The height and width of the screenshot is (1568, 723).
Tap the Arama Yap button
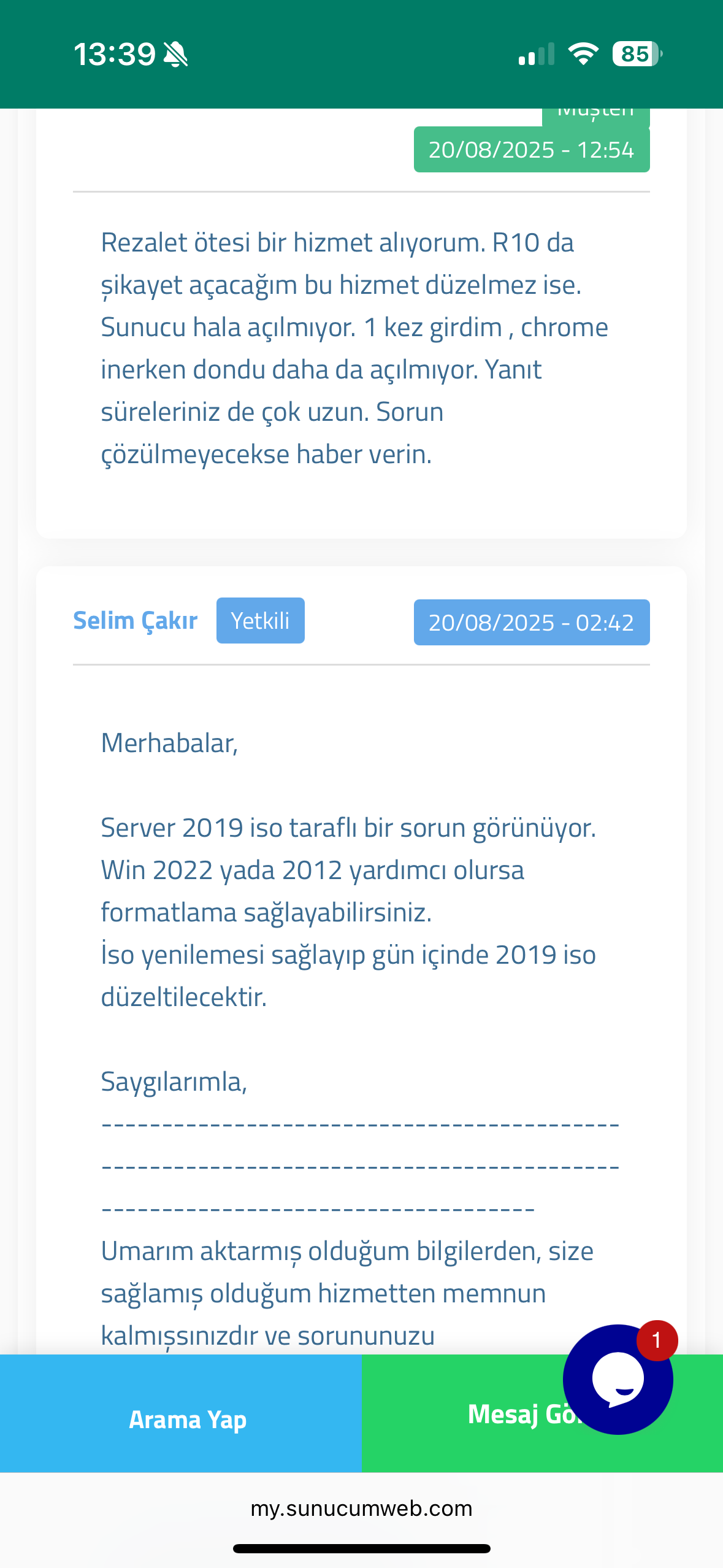(181, 1414)
